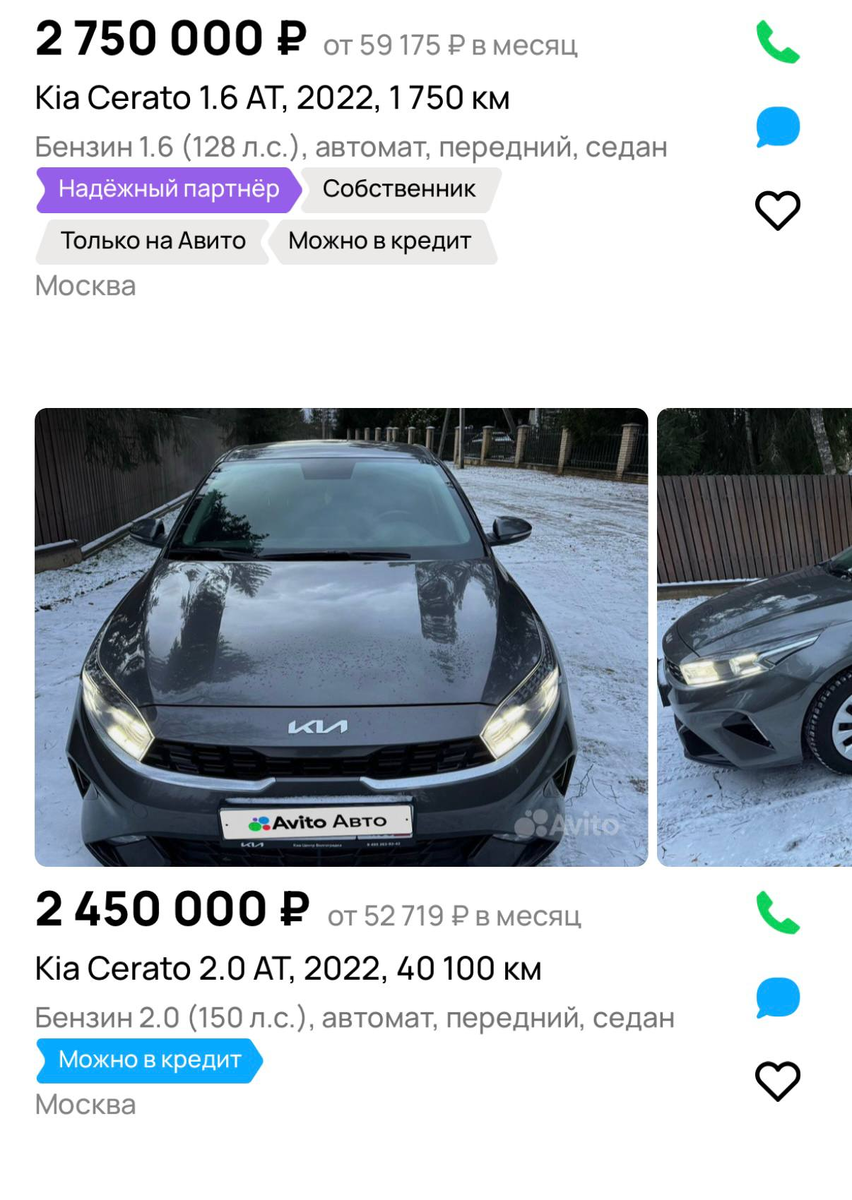Open the Kia Cerato 1.6 AT listing title
Image resolution: width=852 pixels, height=1200 pixels.
(x=271, y=98)
